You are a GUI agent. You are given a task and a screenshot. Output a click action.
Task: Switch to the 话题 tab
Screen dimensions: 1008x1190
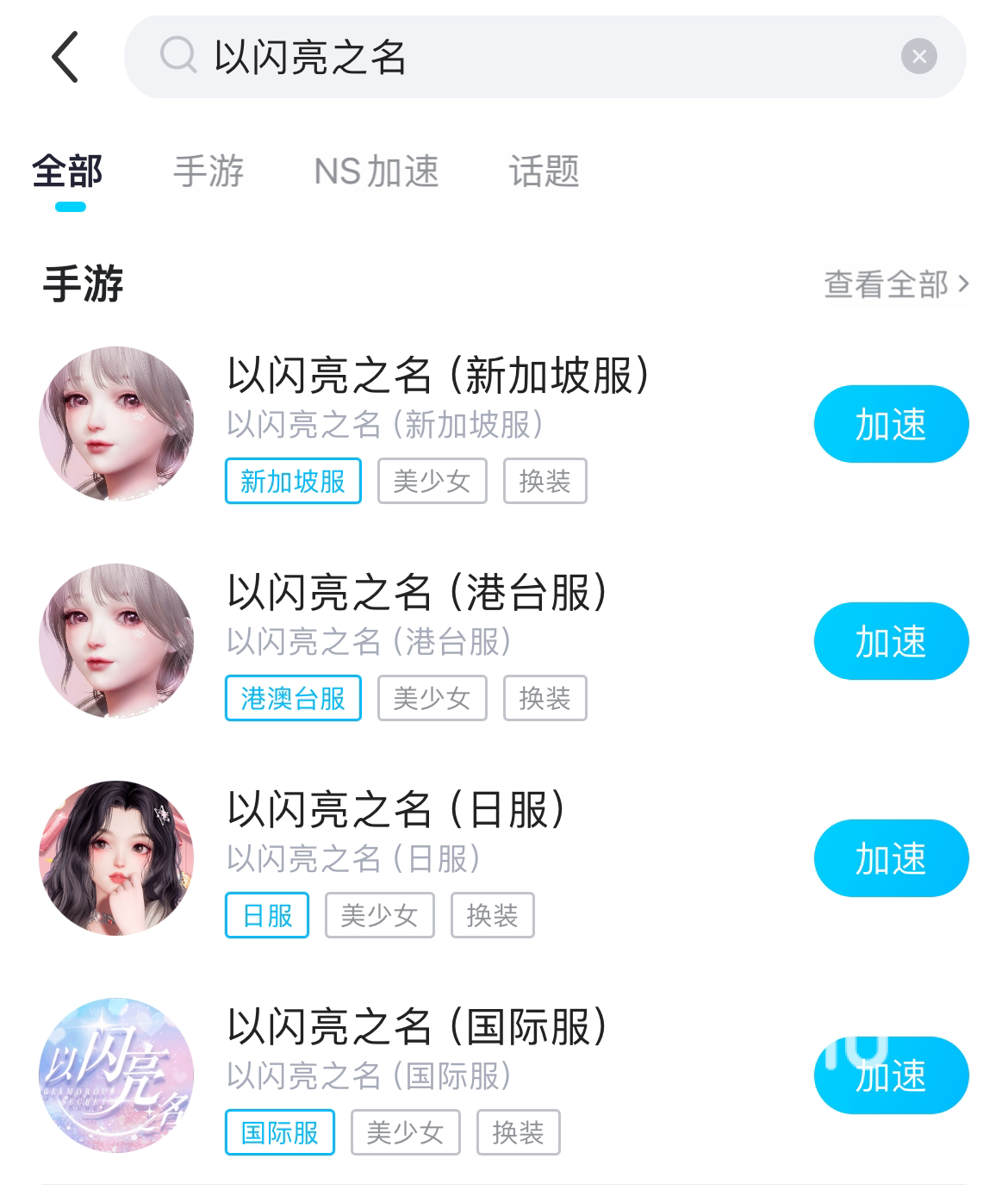[544, 171]
